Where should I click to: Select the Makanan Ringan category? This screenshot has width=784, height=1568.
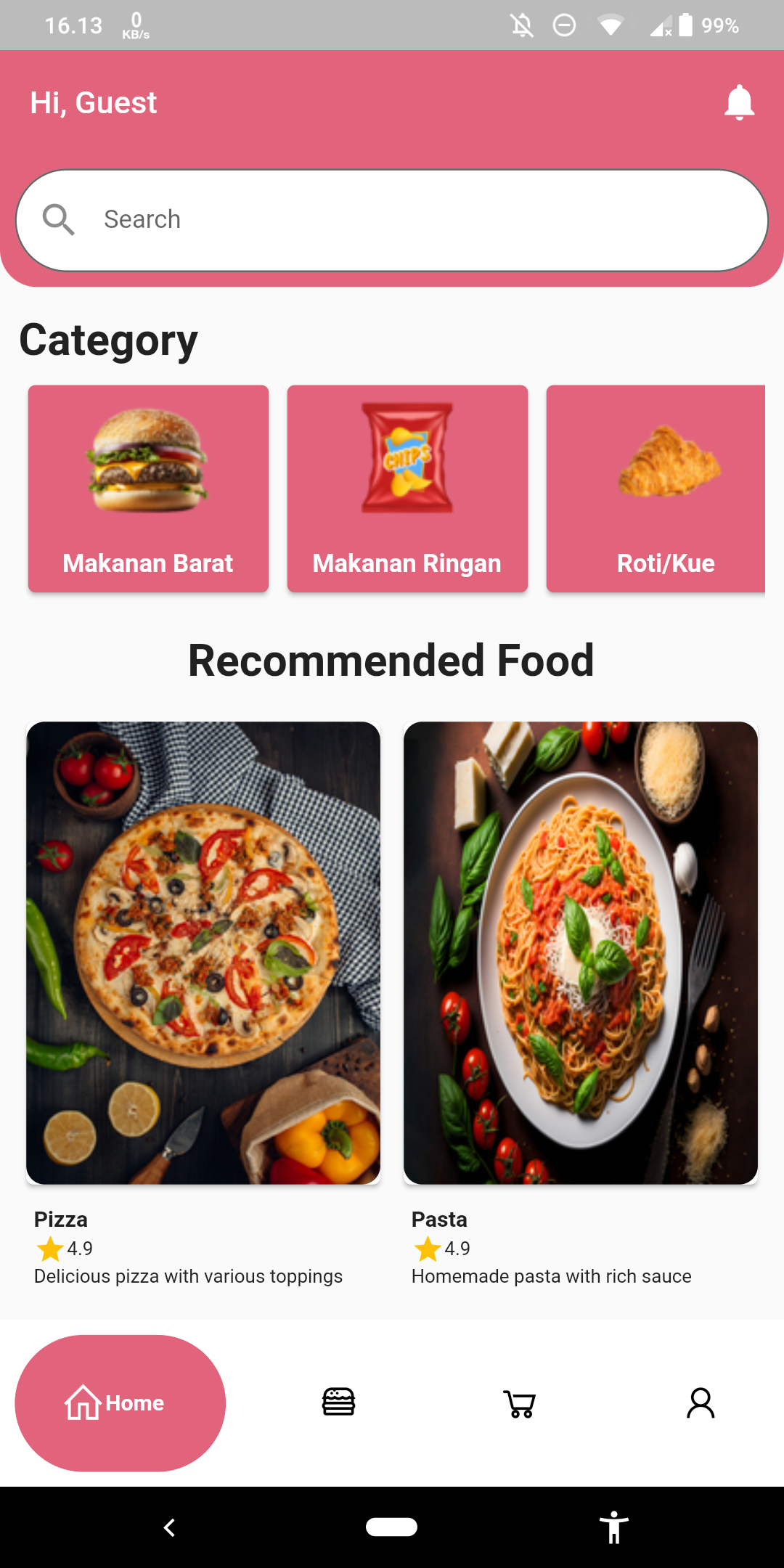[x=407, y=489]
